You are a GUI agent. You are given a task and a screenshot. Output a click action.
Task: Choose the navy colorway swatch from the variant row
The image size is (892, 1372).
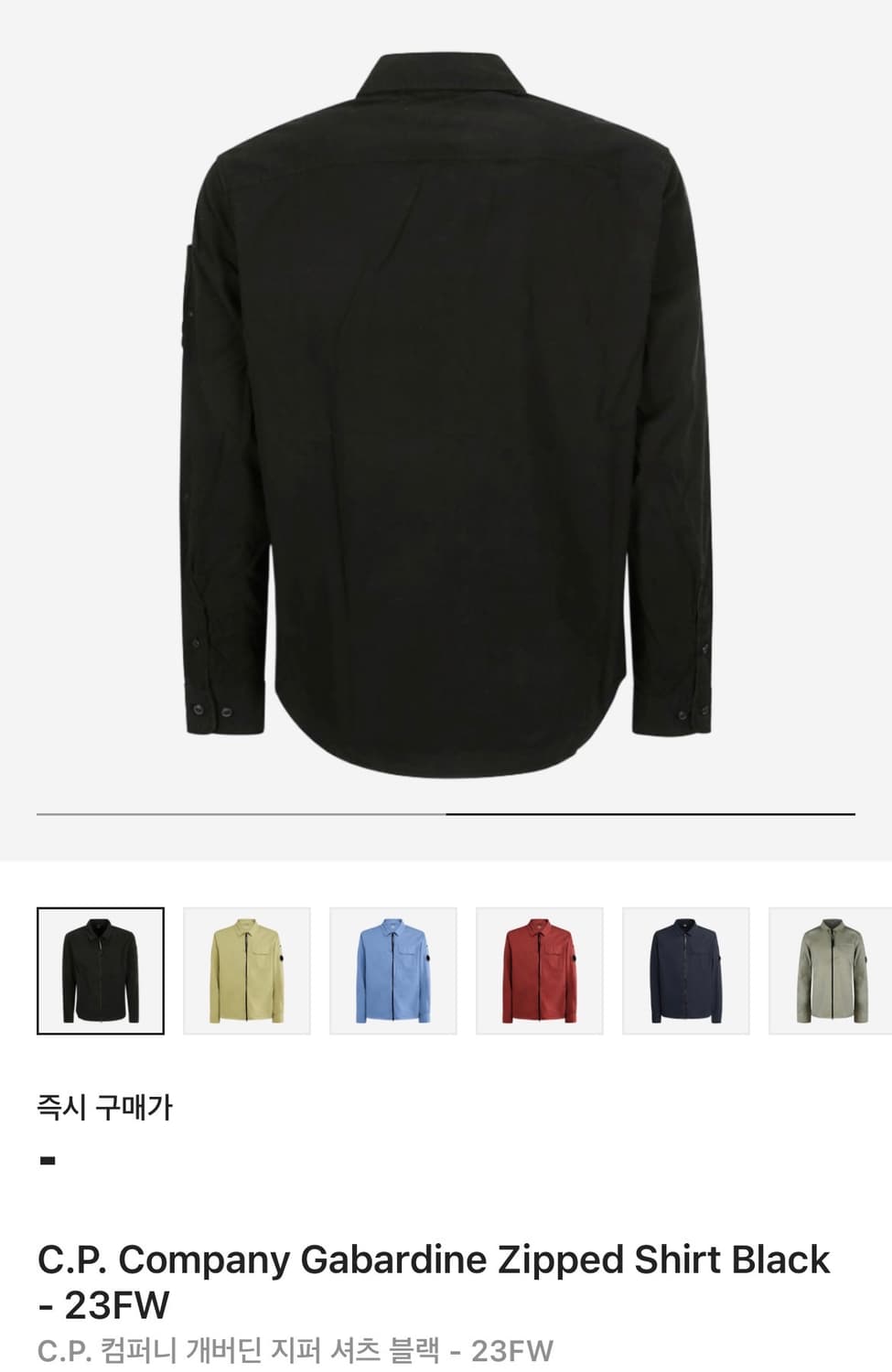click(x=682, y=971)
